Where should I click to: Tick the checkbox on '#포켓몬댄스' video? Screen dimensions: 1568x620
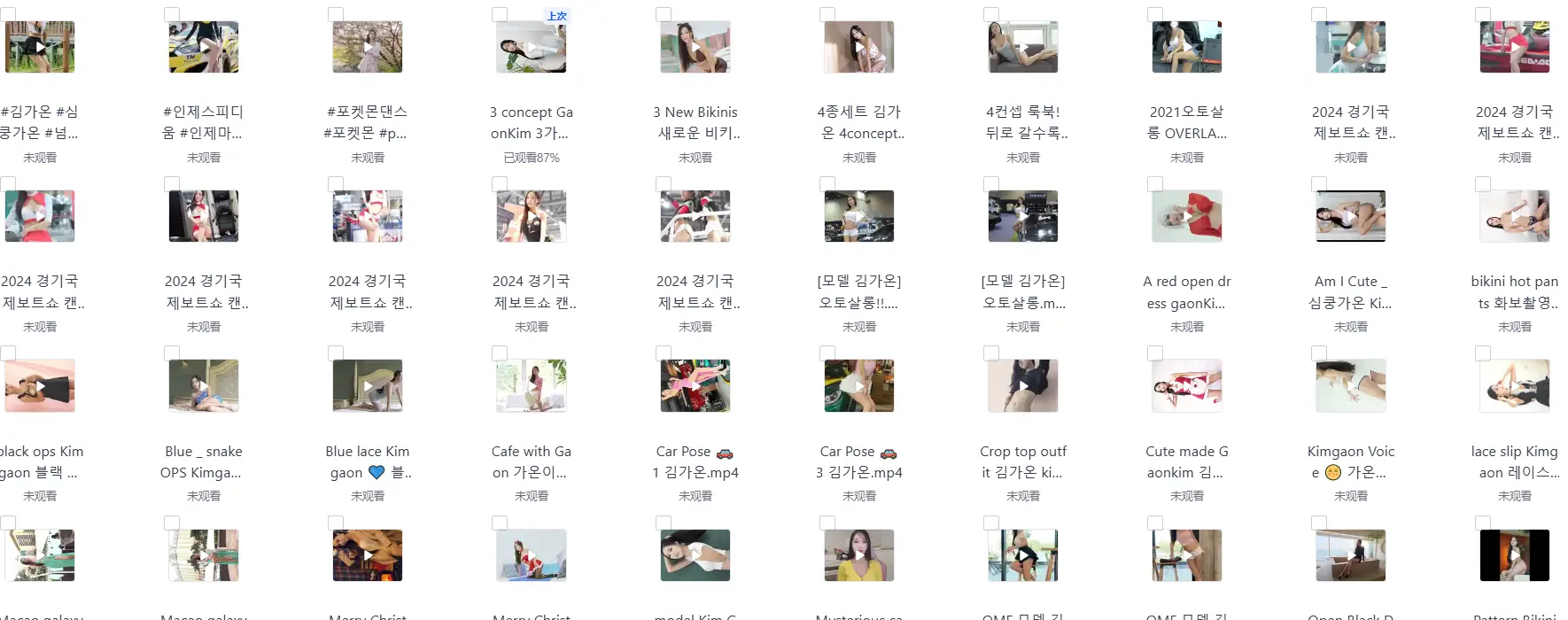click(x=335, y=15)
